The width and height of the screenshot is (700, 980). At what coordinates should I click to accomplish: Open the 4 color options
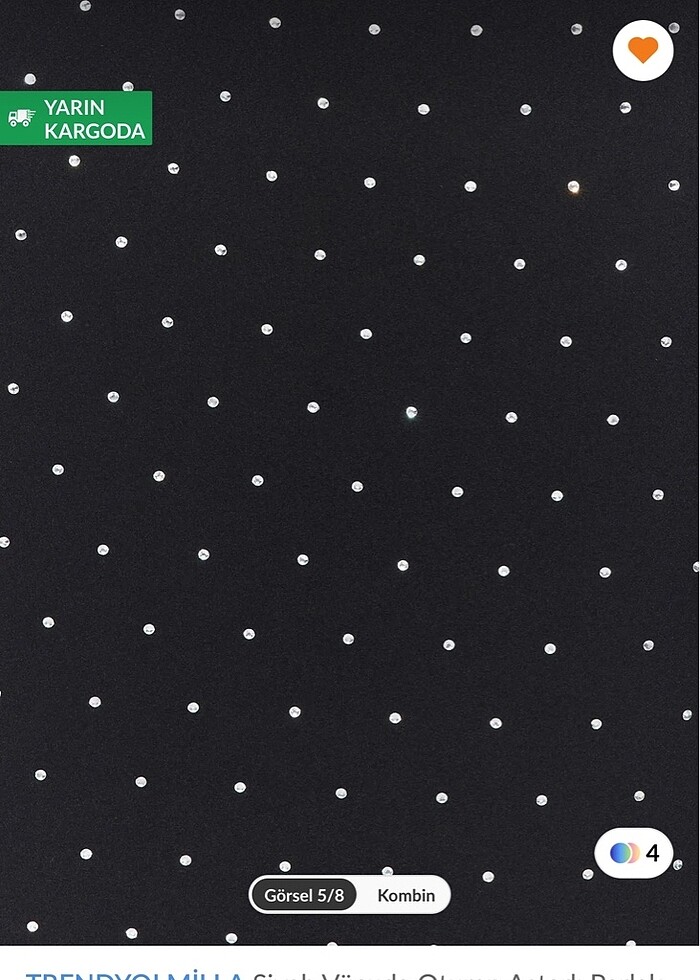634,853
